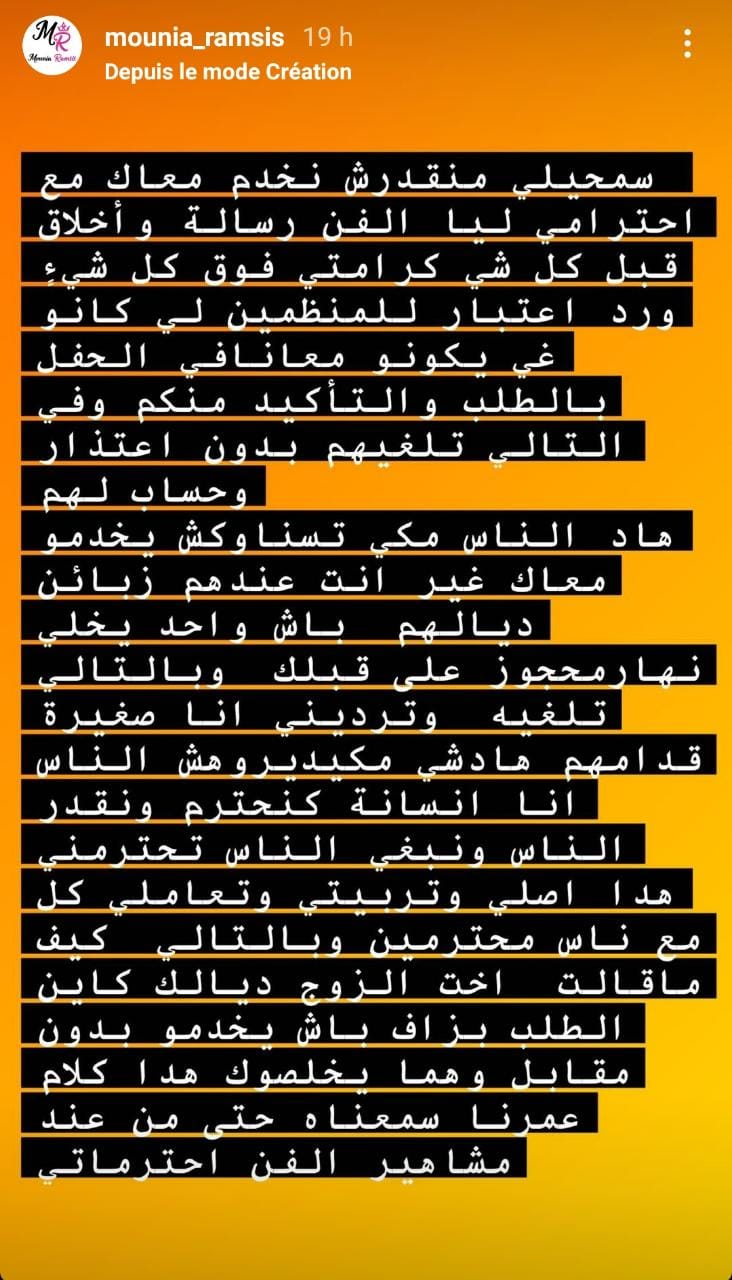Open the 'Depuis le mode Création' label

pos(228,72)
